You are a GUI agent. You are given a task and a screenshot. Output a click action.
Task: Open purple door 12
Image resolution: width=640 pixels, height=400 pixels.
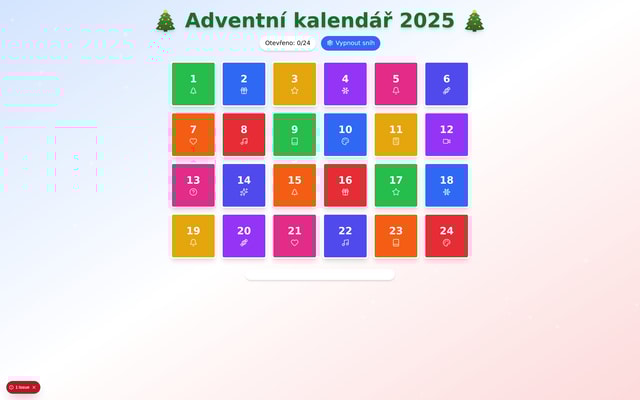[x=446, y=134]
